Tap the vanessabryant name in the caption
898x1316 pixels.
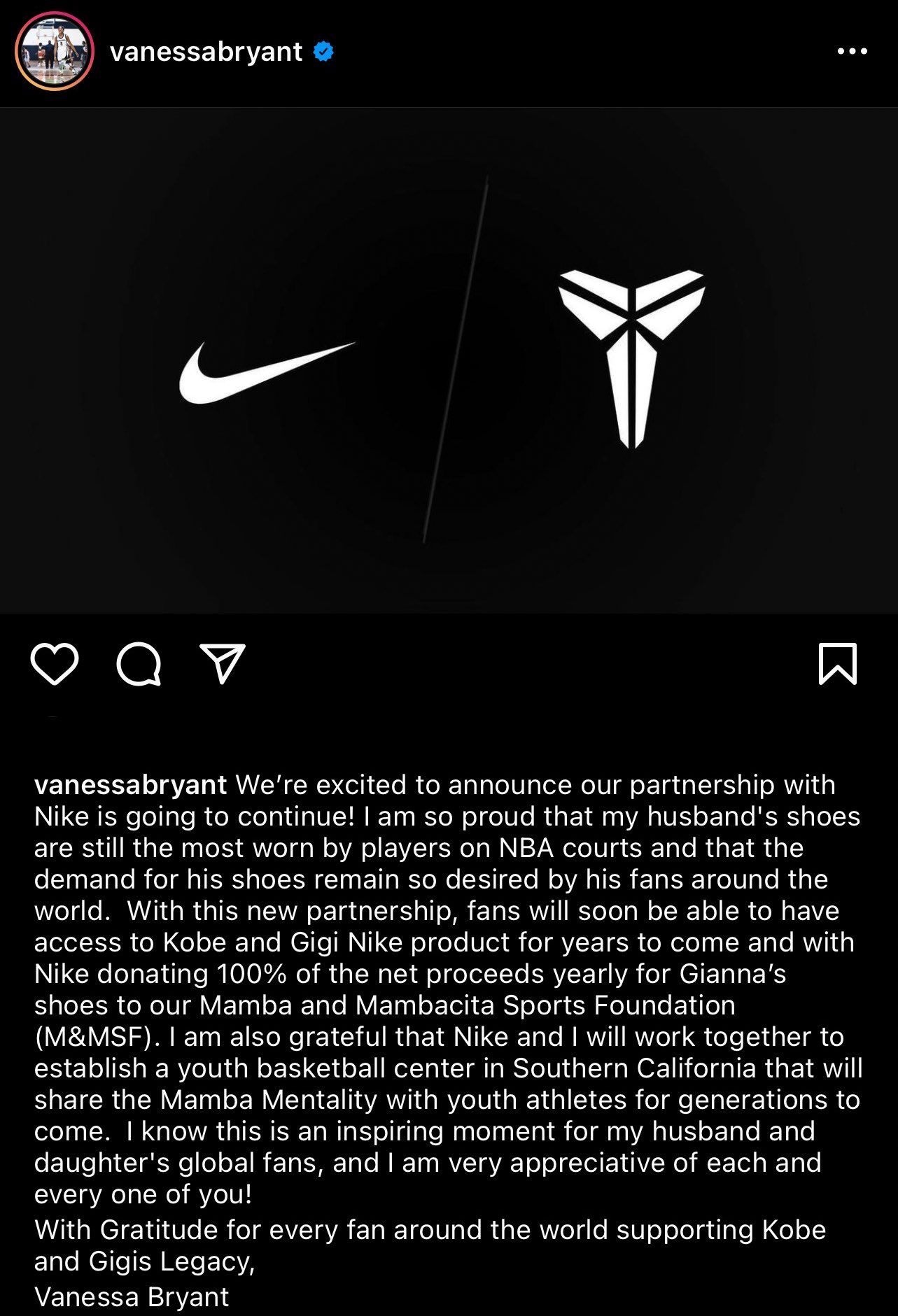[x=130, y=785]
